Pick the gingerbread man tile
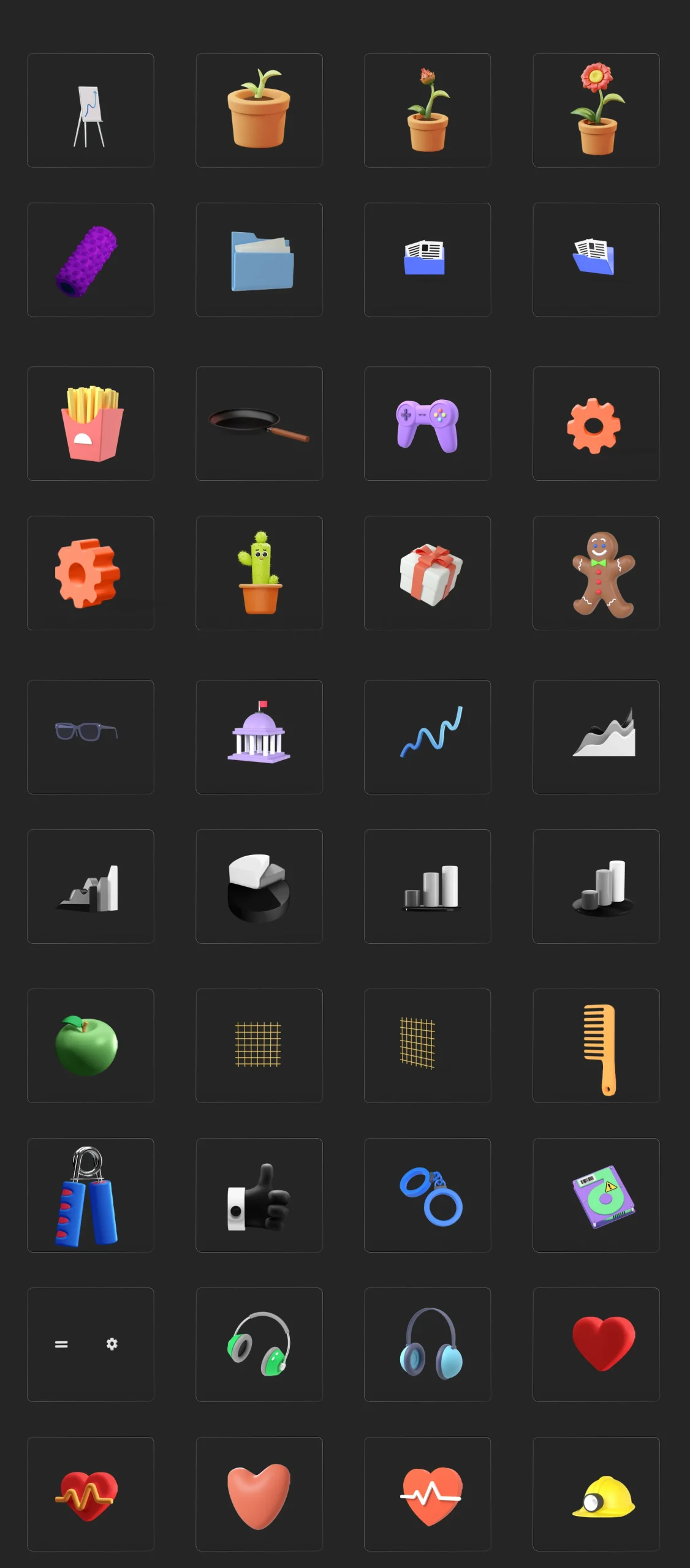 (596, 573)
